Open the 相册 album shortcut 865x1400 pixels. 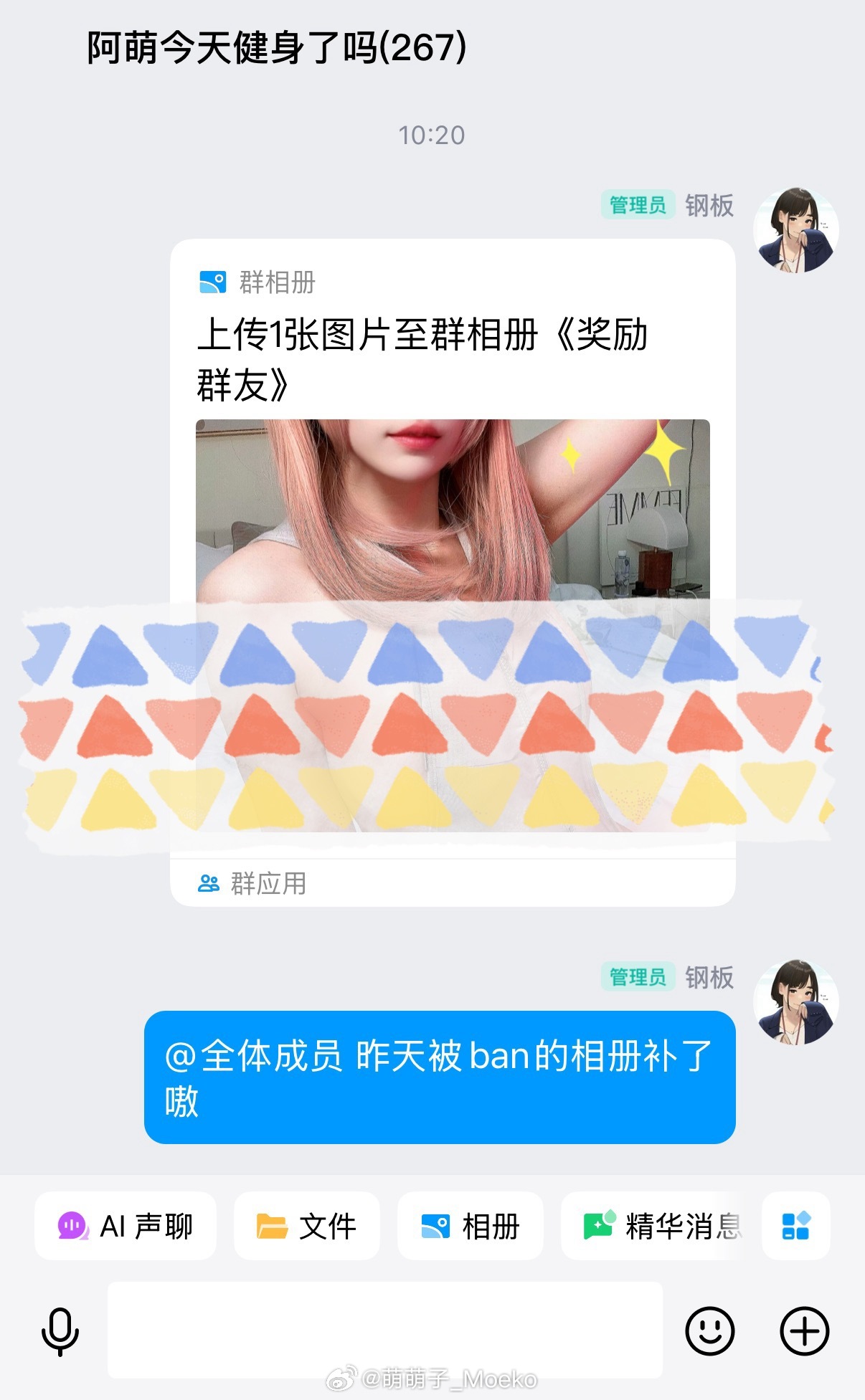(x=471, y=1226)
